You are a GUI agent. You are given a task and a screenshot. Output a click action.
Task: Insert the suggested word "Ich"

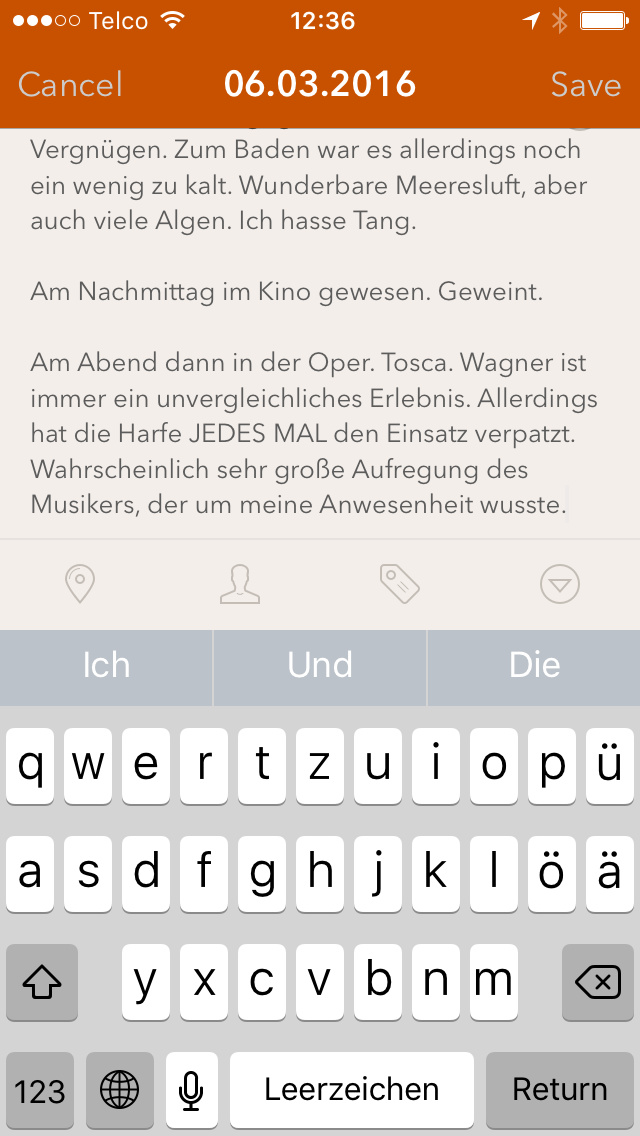(106, 666)
